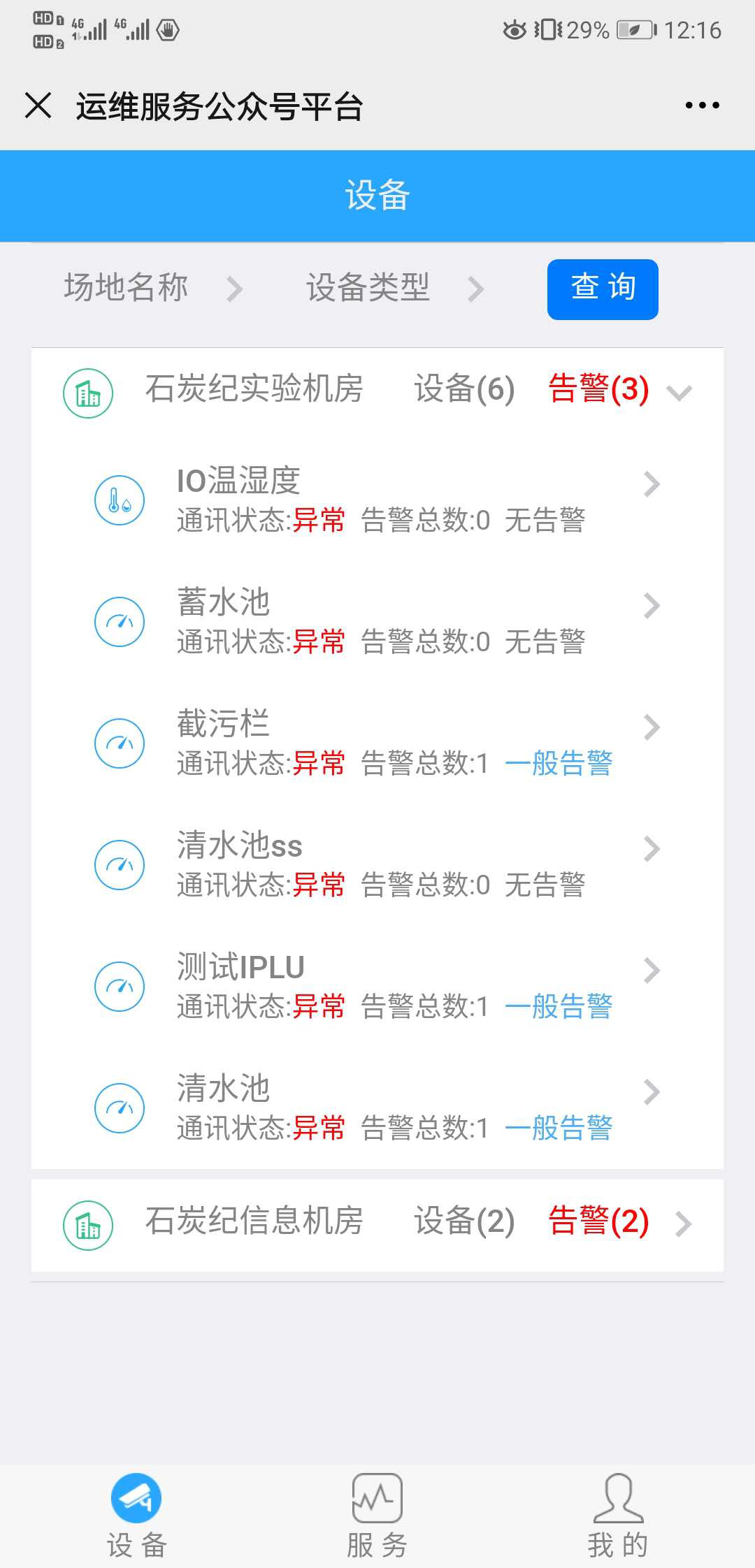Expand the 石炭纪信息机房 group
Viewport: 755px width, 1568px height.
tap(377, 1224)
